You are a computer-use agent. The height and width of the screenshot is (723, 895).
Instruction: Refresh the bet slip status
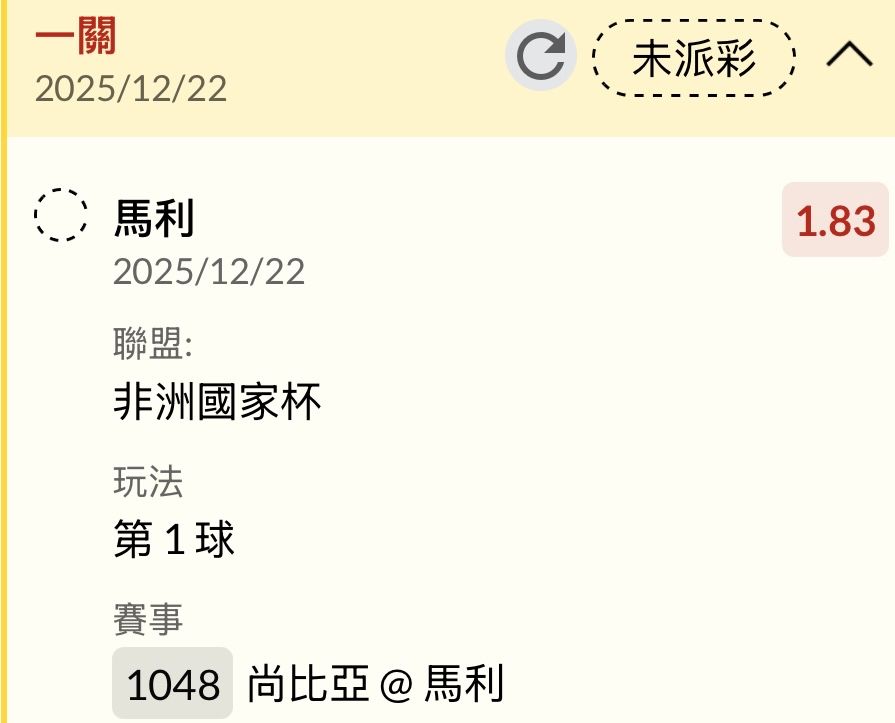click(x=541, y=55)
